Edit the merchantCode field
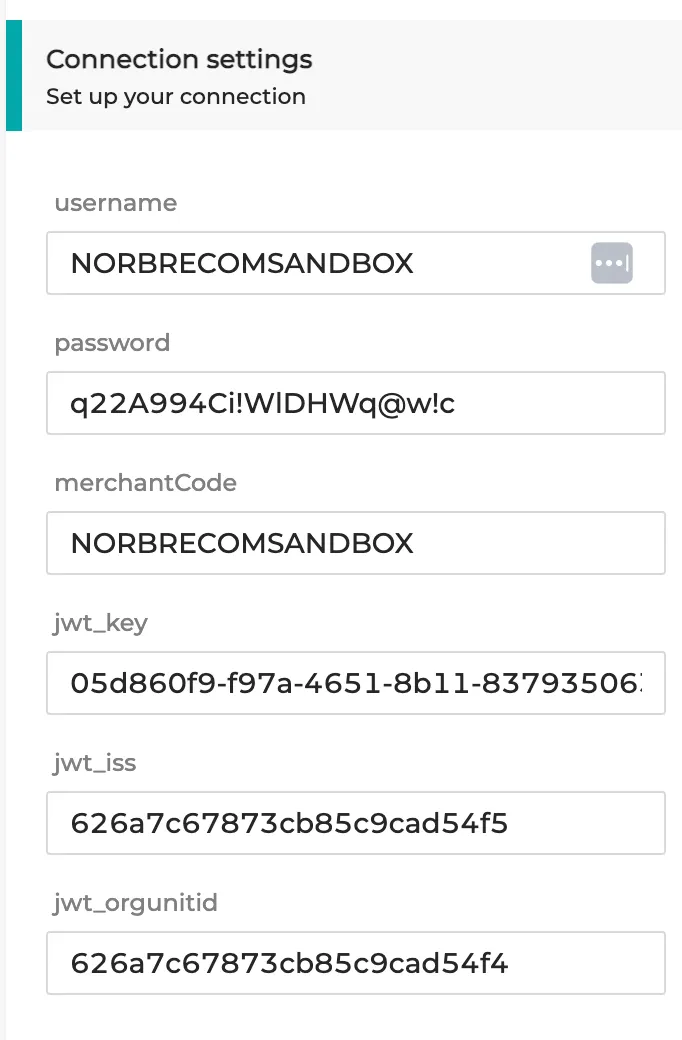682x1040 pixels. coord(355,543)
